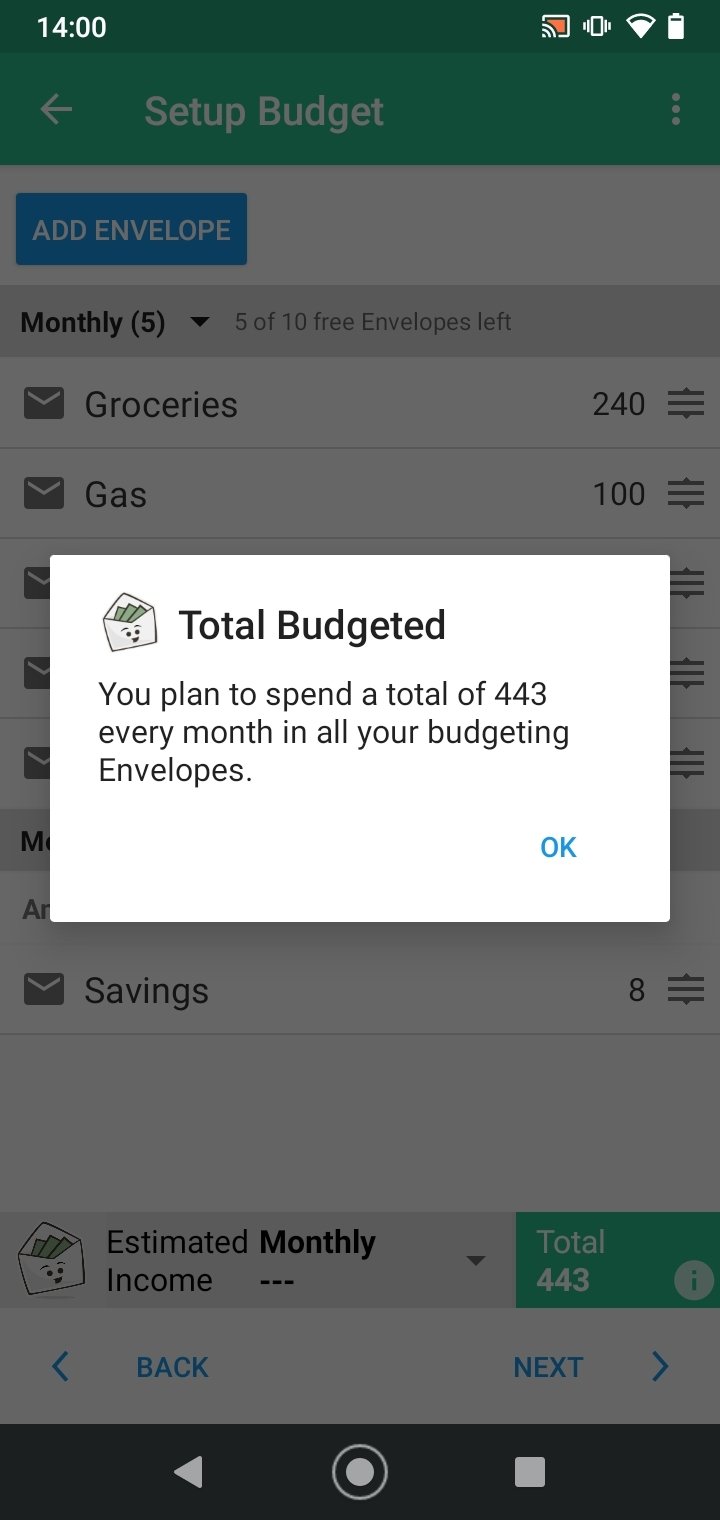
Task: Continue to the next step with Next
Action: pyautogui.click(x=590, y=1367)
